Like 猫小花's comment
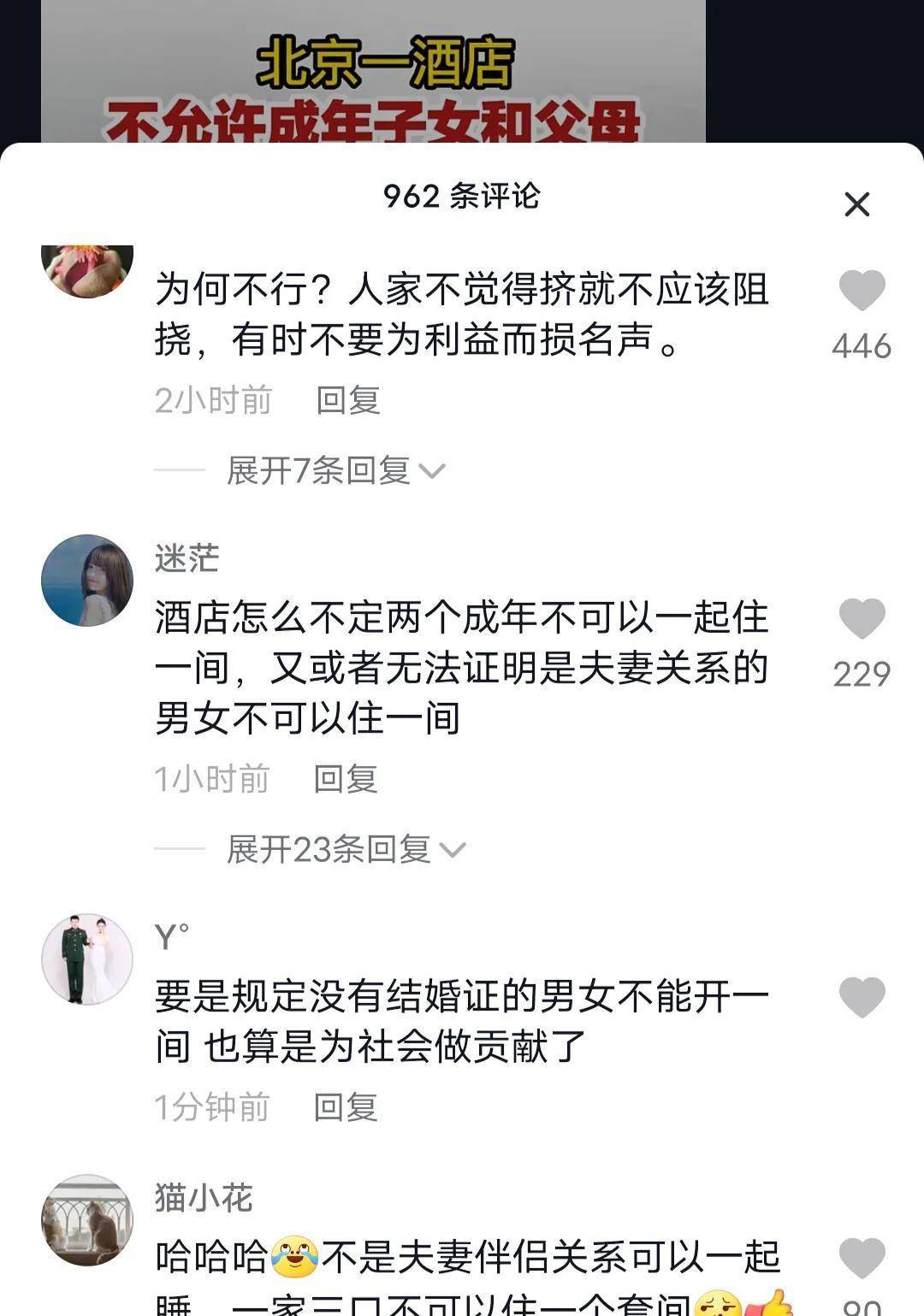 tap(862, 1259)
